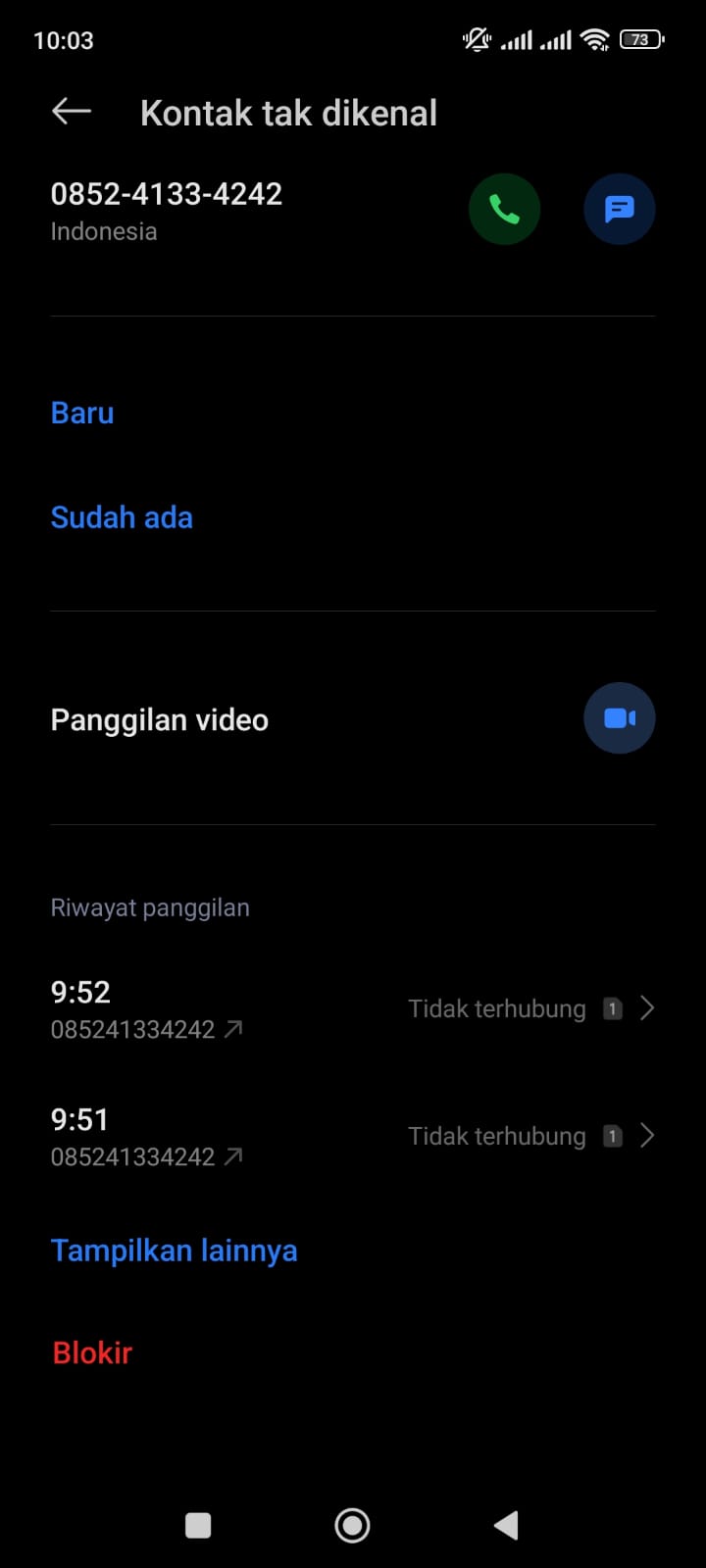
Task: Call 0852-4133-4242 with the green phone icon
Action: point(504,209)
